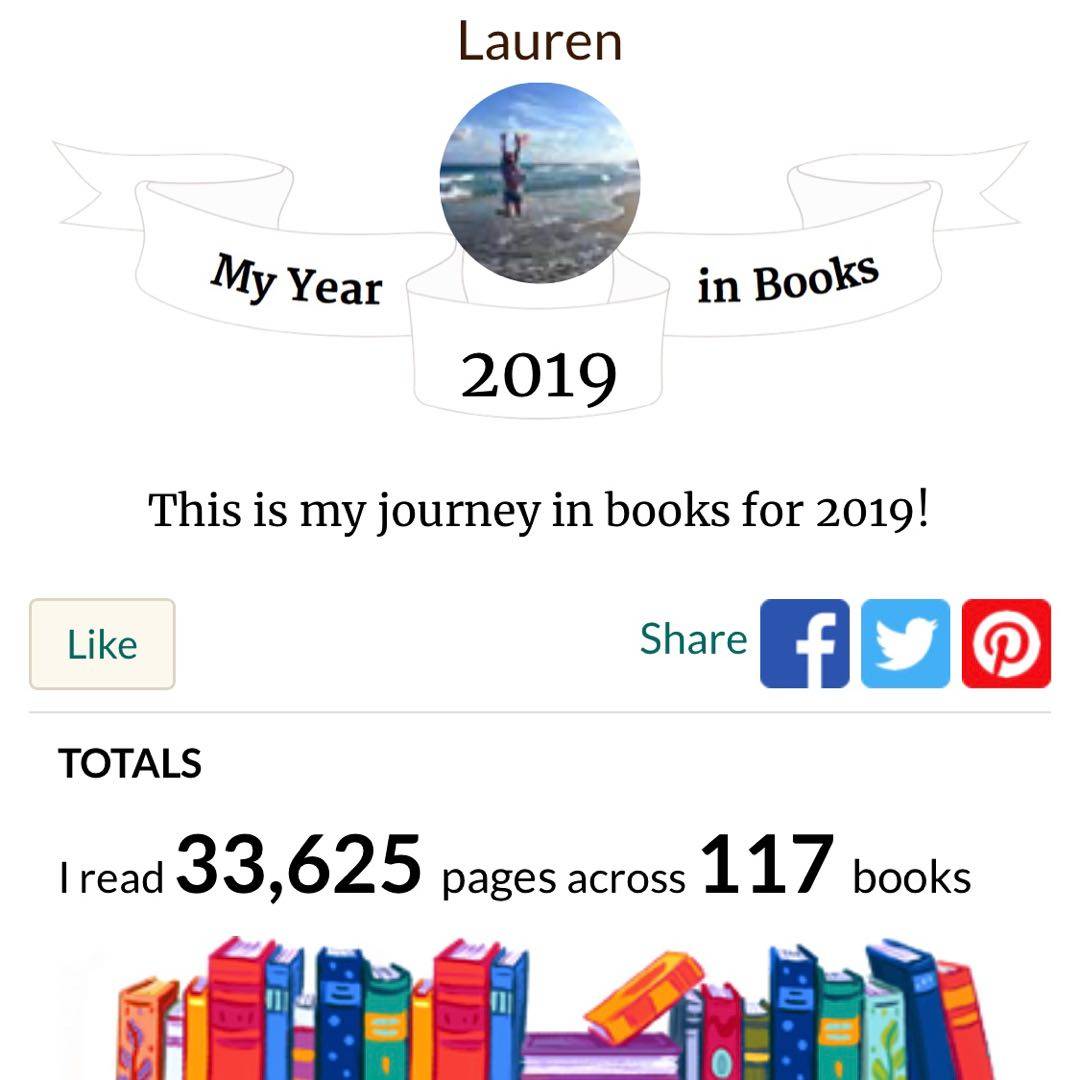Viewport: 1080px width, 1080px height.
Task: Share this page on Twitter
Action: (x=905, y=643)
